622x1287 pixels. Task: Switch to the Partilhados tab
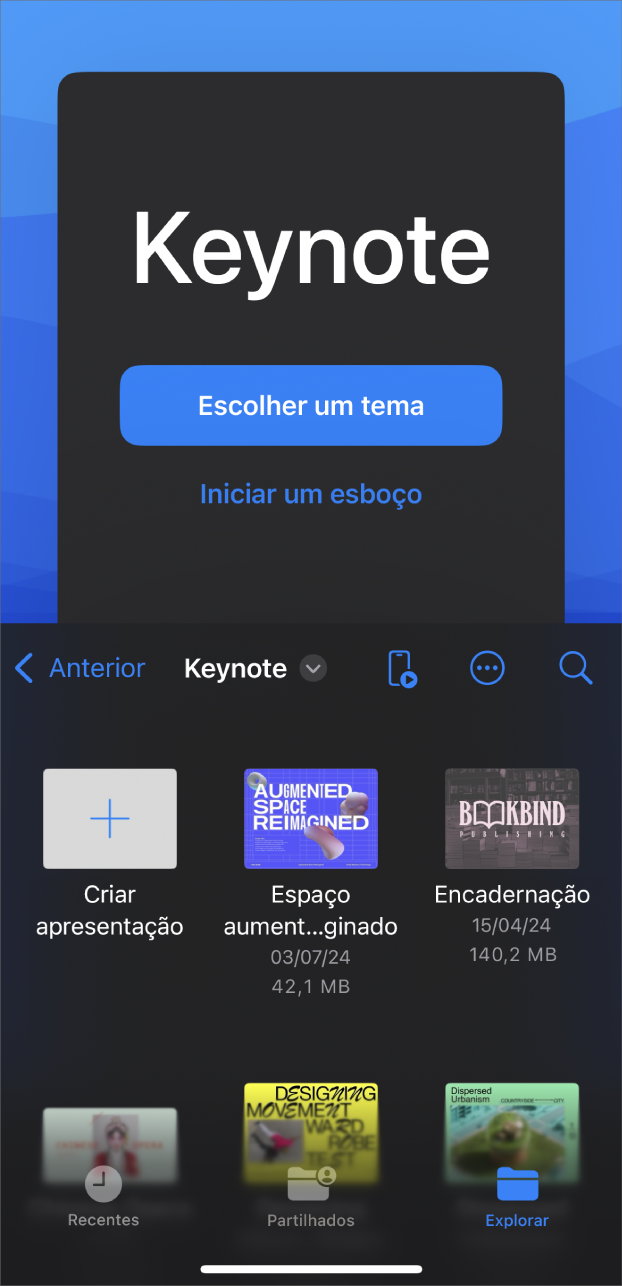pyautogui.click(x=311, y=1197)
